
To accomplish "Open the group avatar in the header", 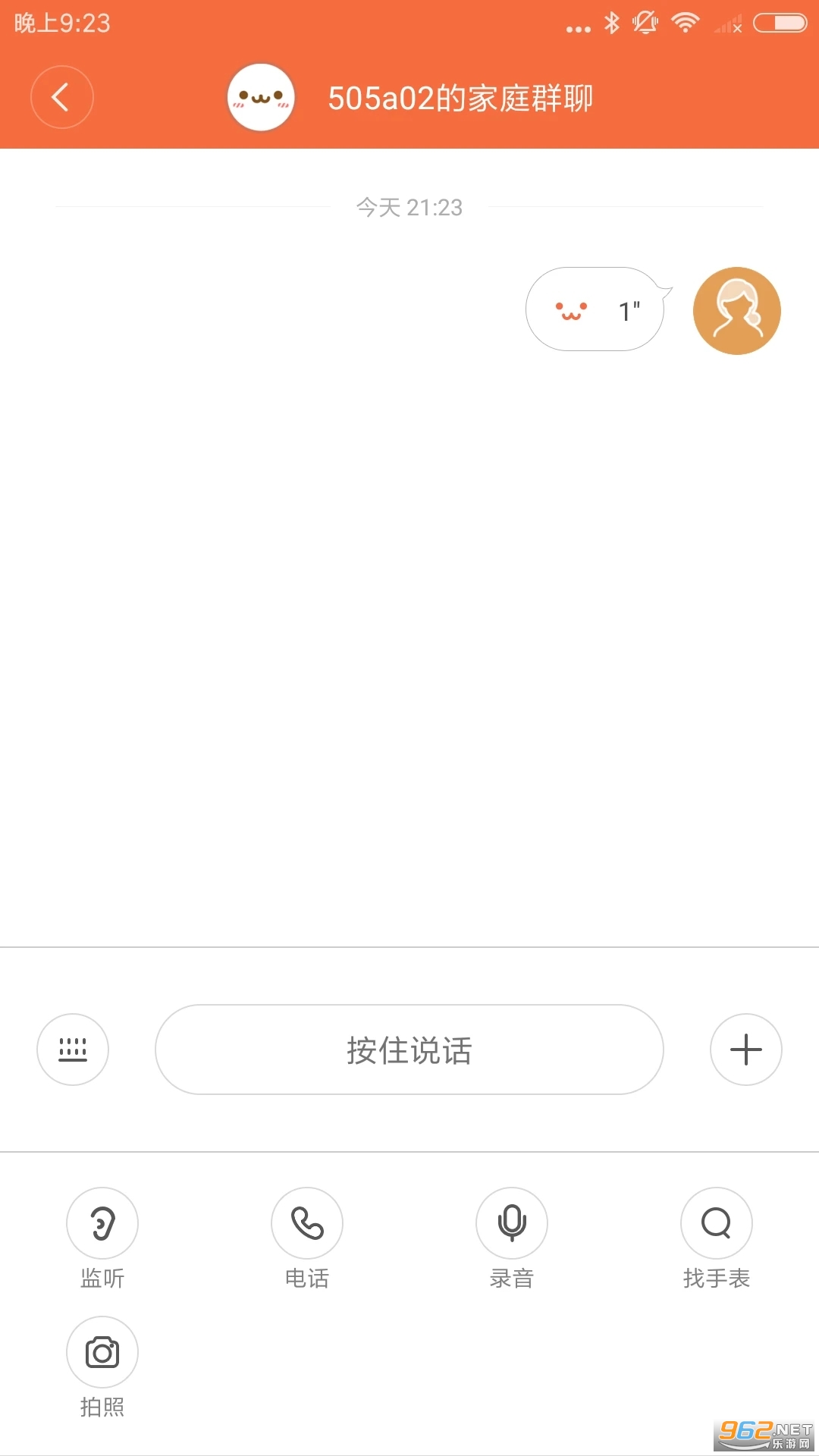I will (261, 97).
